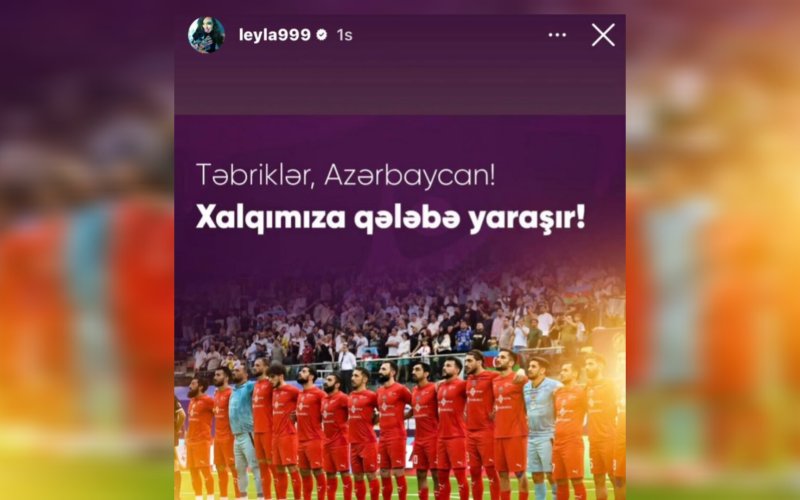Close the story viewer

tap(603, 35)
